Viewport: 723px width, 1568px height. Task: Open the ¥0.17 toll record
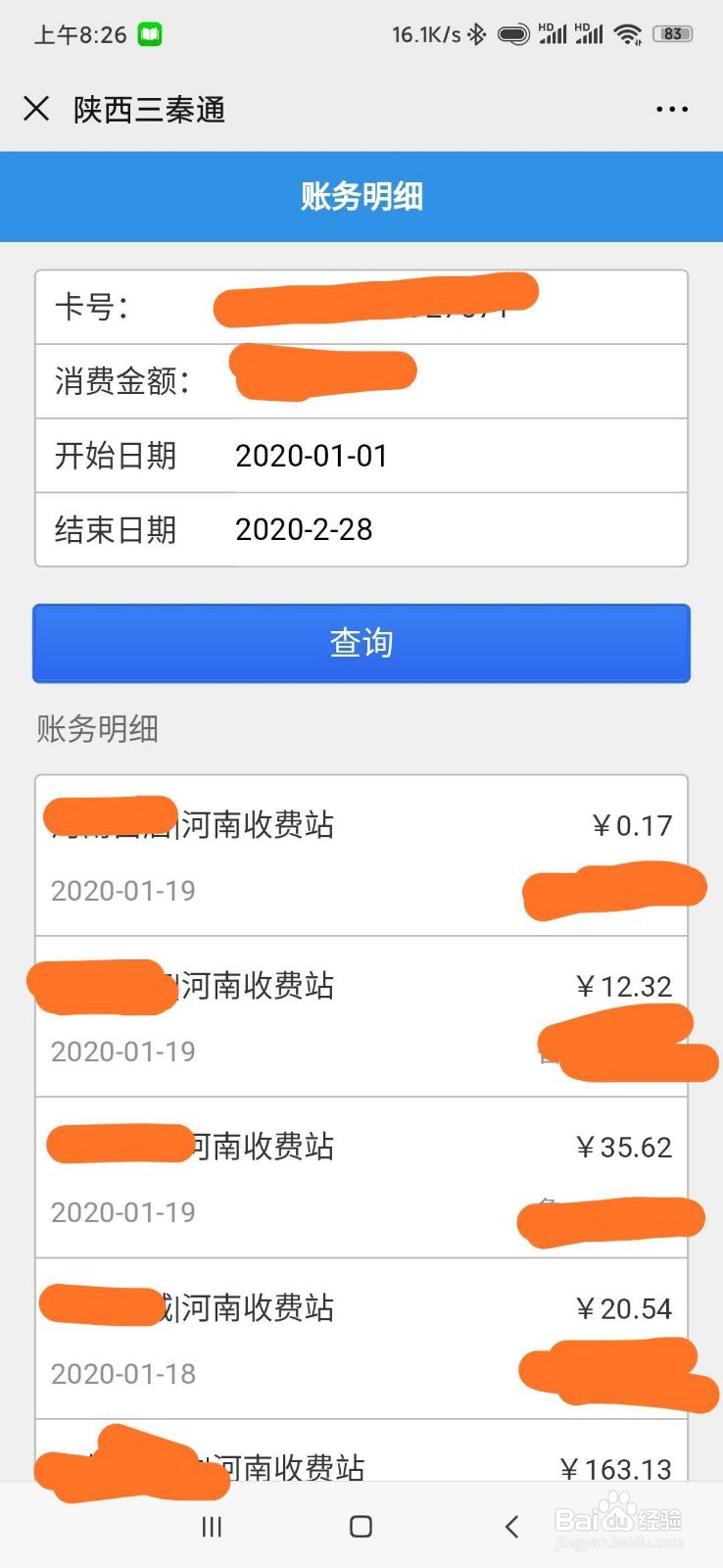(361, 856)
